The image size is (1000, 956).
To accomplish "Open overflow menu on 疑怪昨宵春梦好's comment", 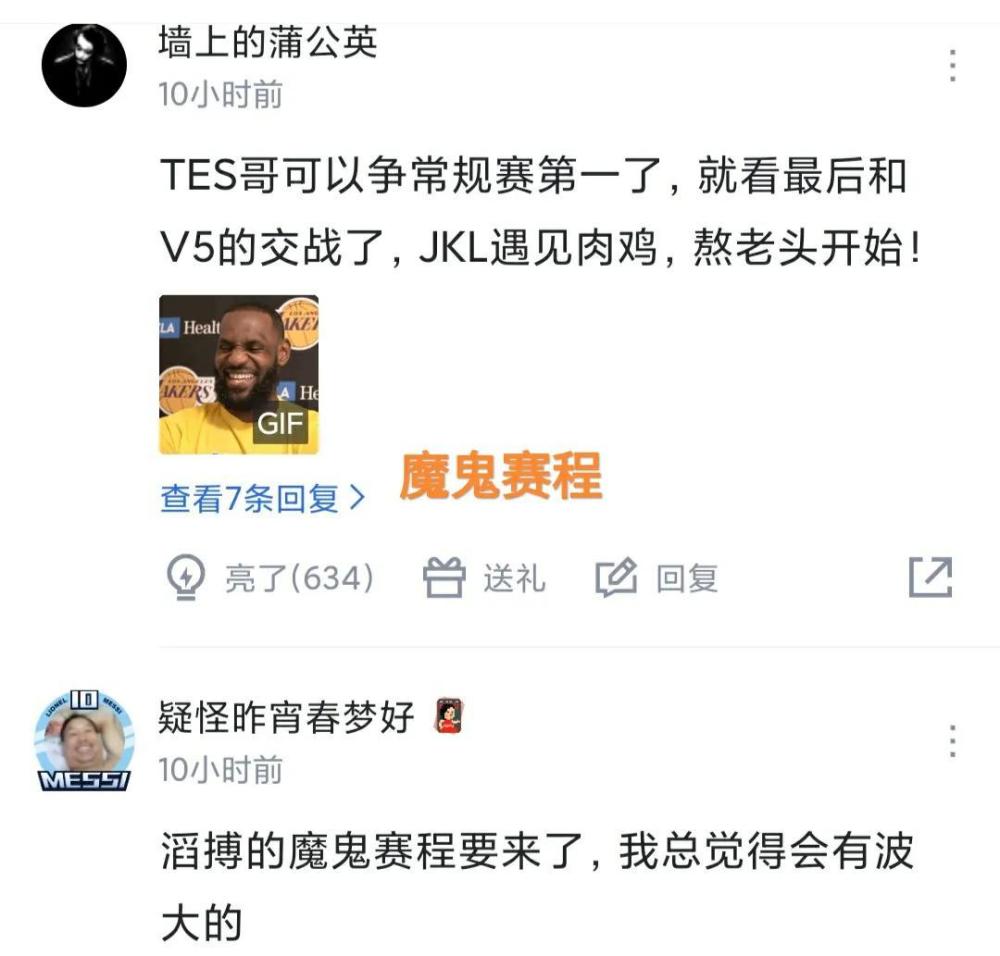I will point(953,741).
